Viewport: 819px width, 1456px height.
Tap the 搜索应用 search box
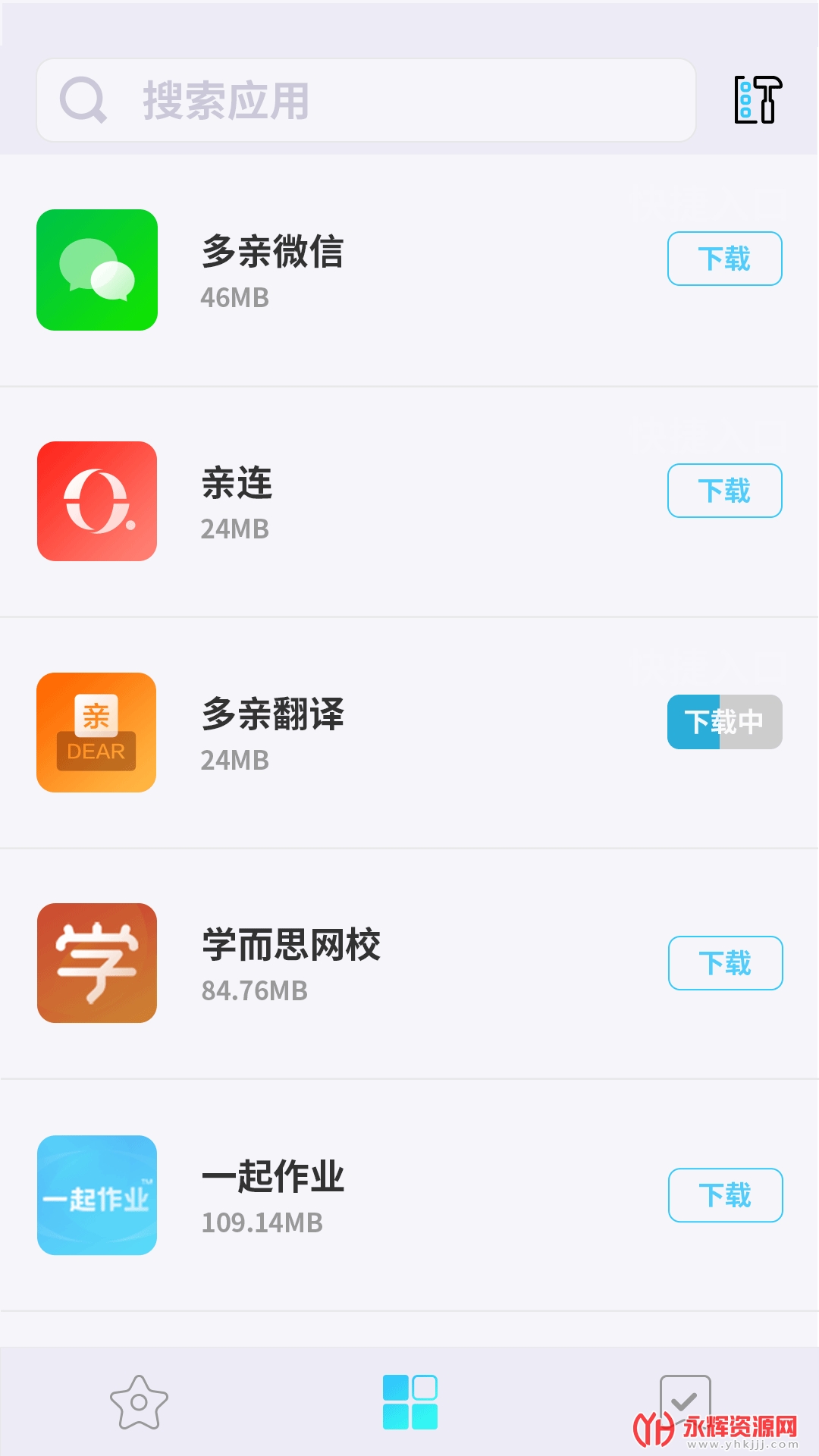point(366,100)
